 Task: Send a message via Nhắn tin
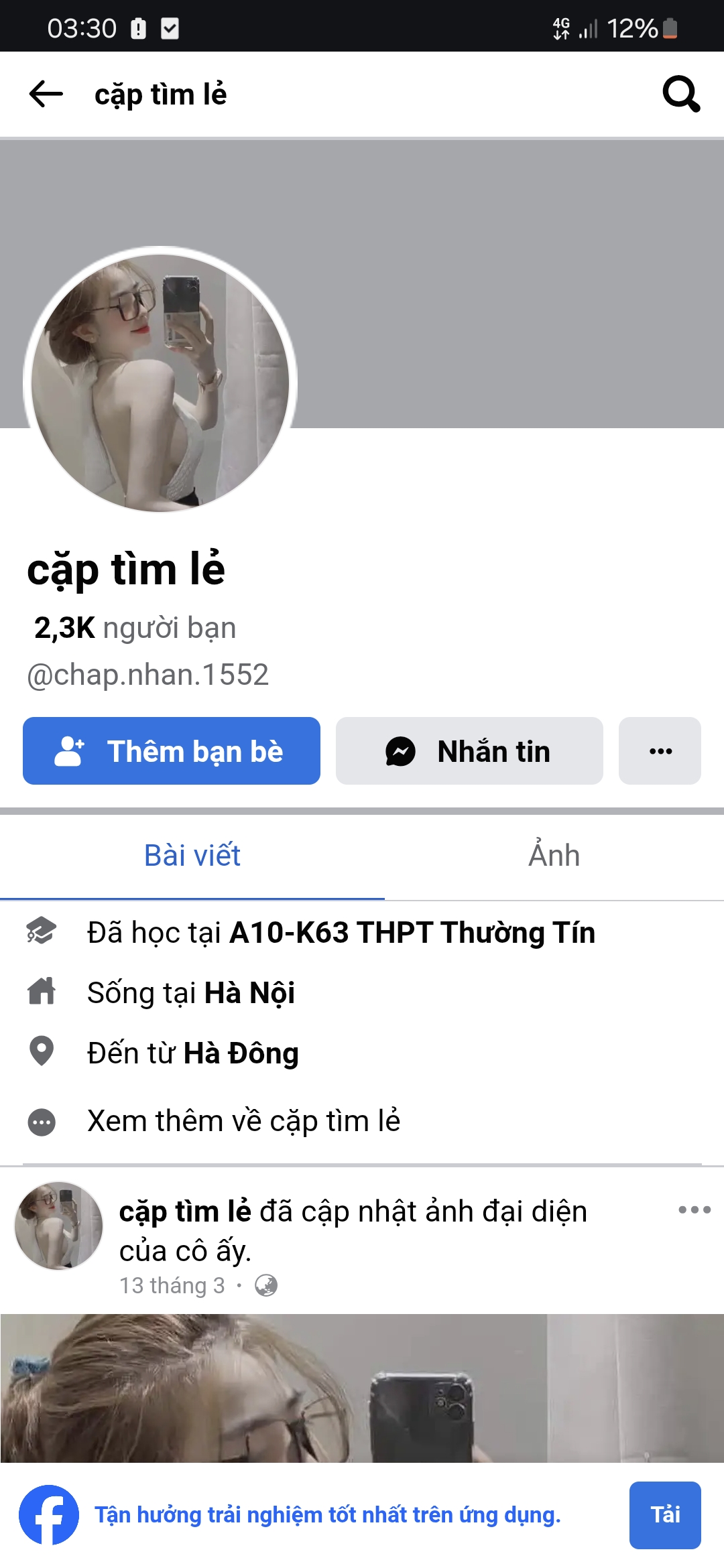[x=469, y=751]
